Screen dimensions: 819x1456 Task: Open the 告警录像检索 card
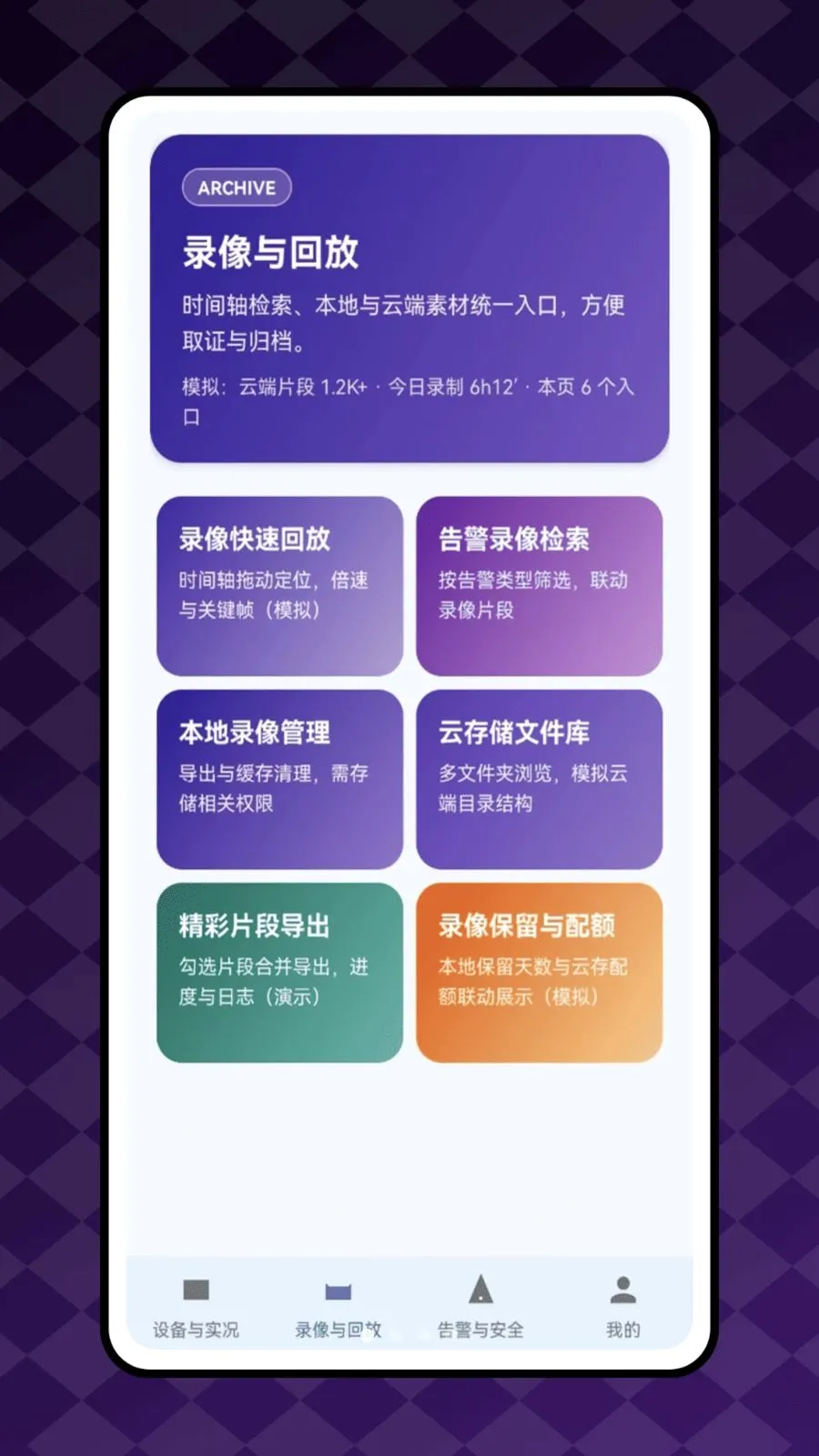pos(539,585)
